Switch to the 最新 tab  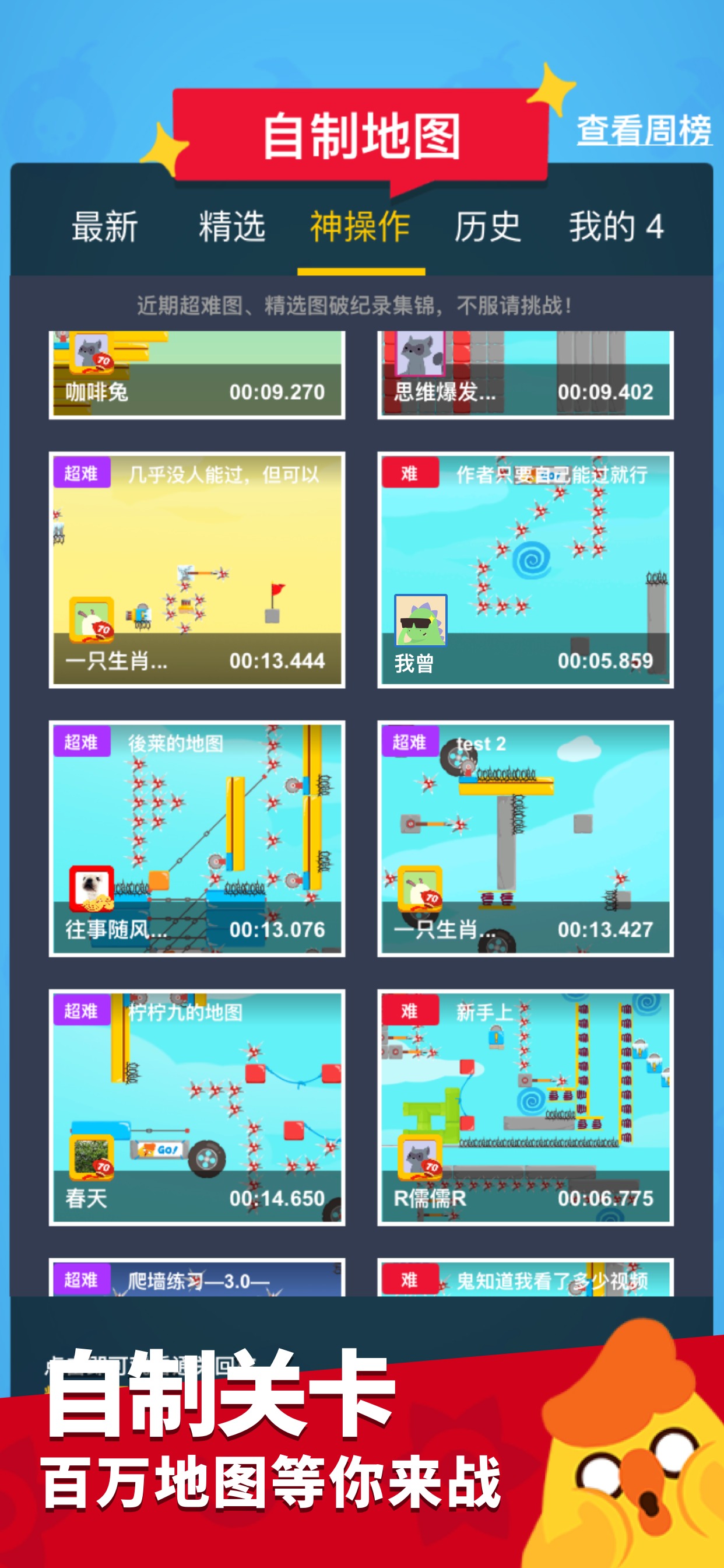[105, 227]
